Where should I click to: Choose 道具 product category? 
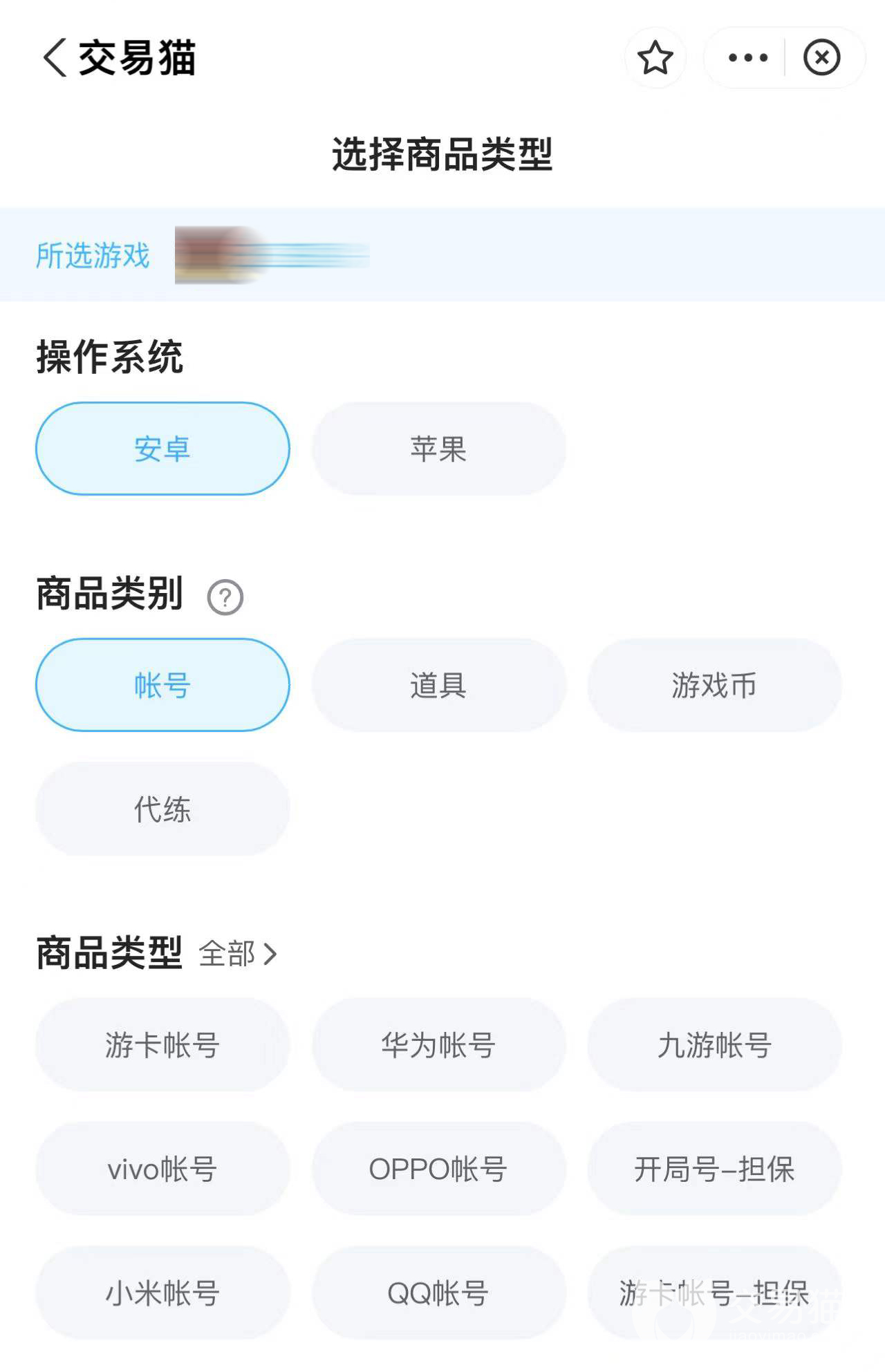pos(438,685)
